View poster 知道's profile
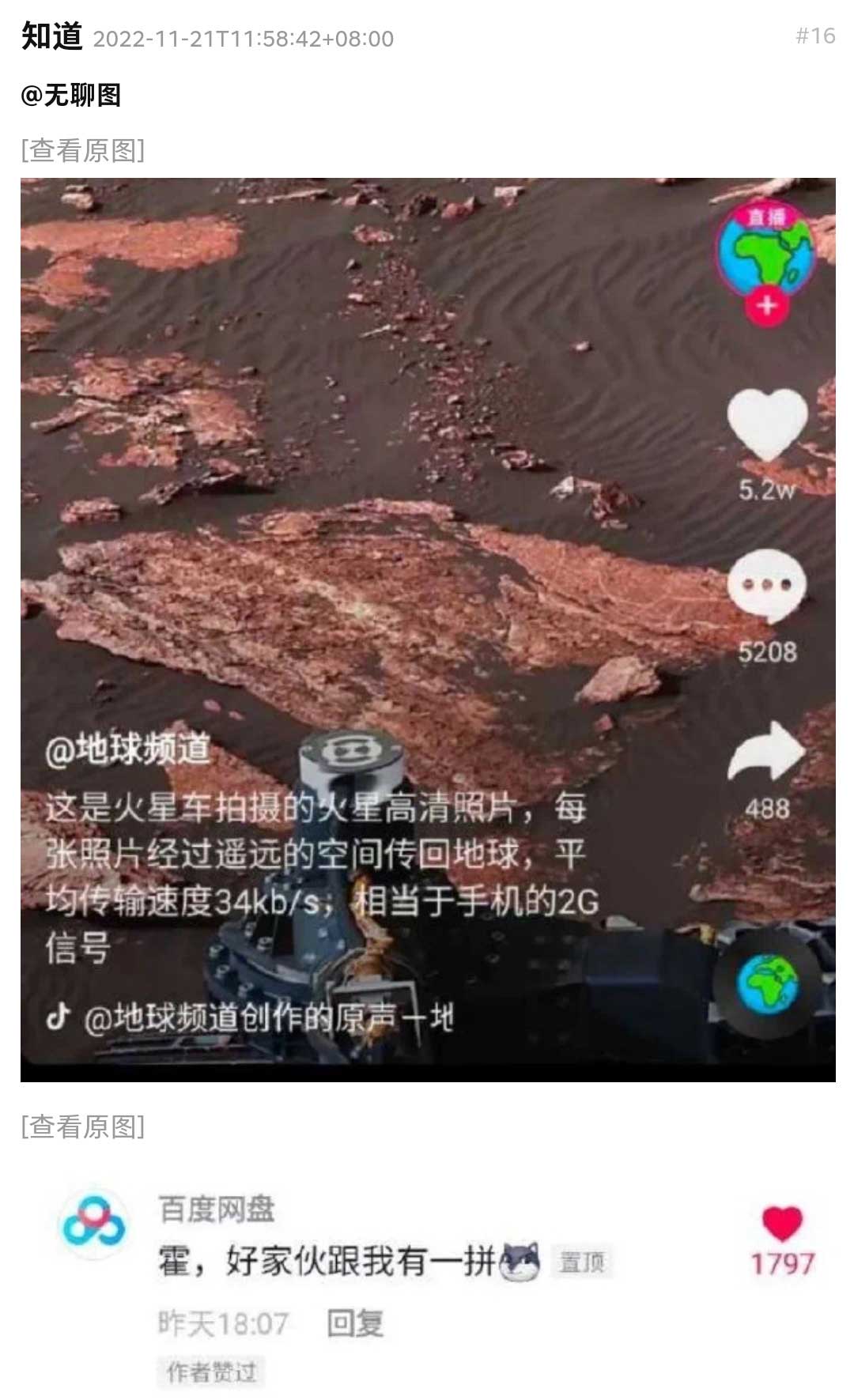854x1400 pixels. [51, 36]
